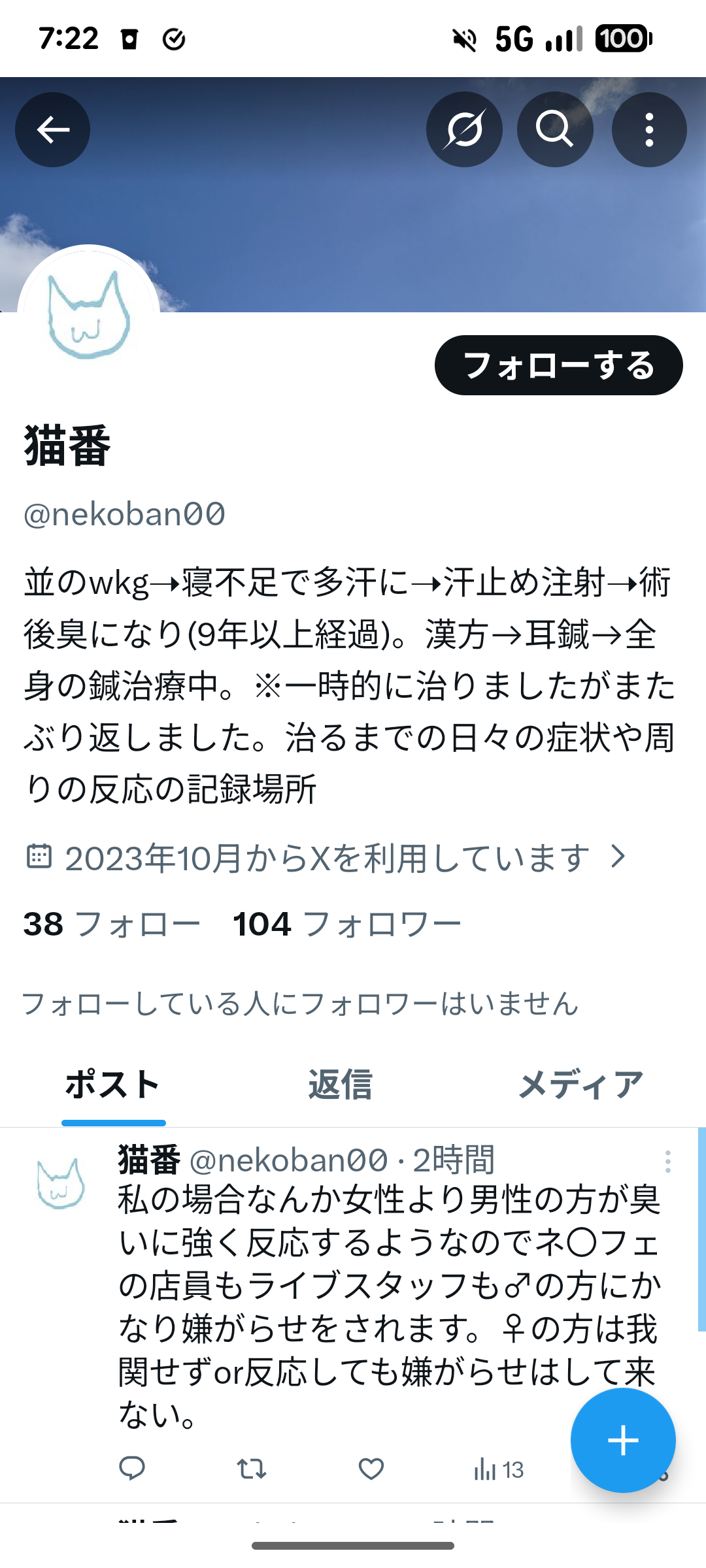706x1568 pixels.
Task: Open the list of 38 following
Action: pos(112,924)
